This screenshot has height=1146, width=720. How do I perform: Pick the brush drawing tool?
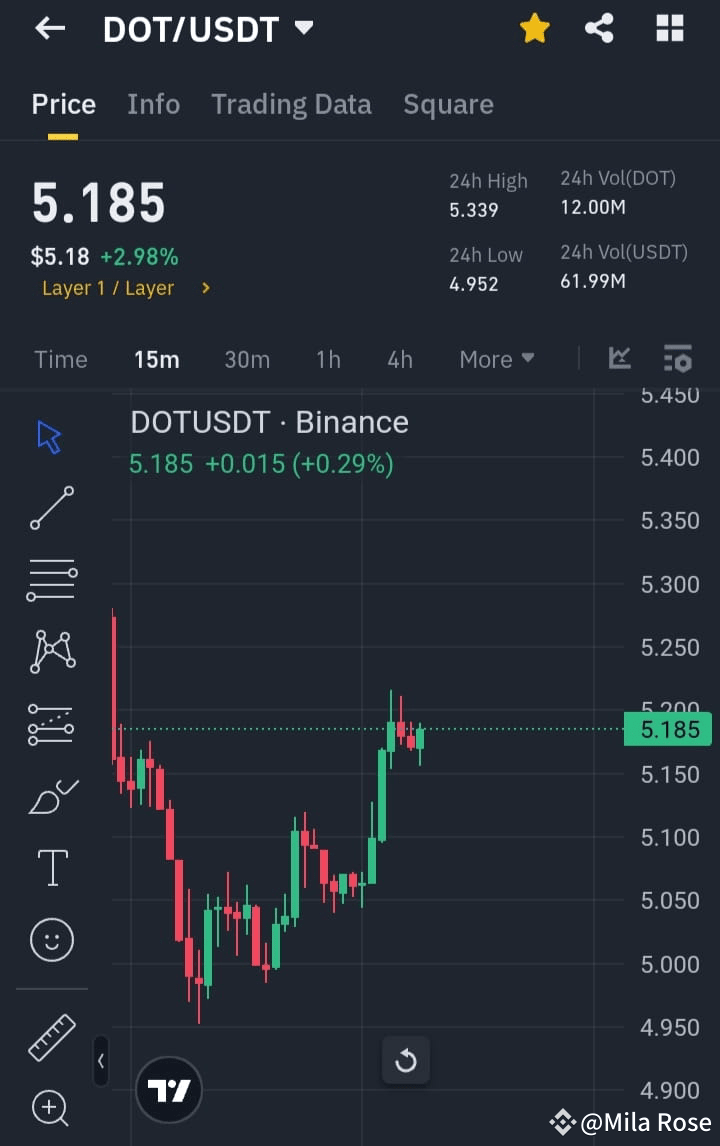[x=51, y=796]
